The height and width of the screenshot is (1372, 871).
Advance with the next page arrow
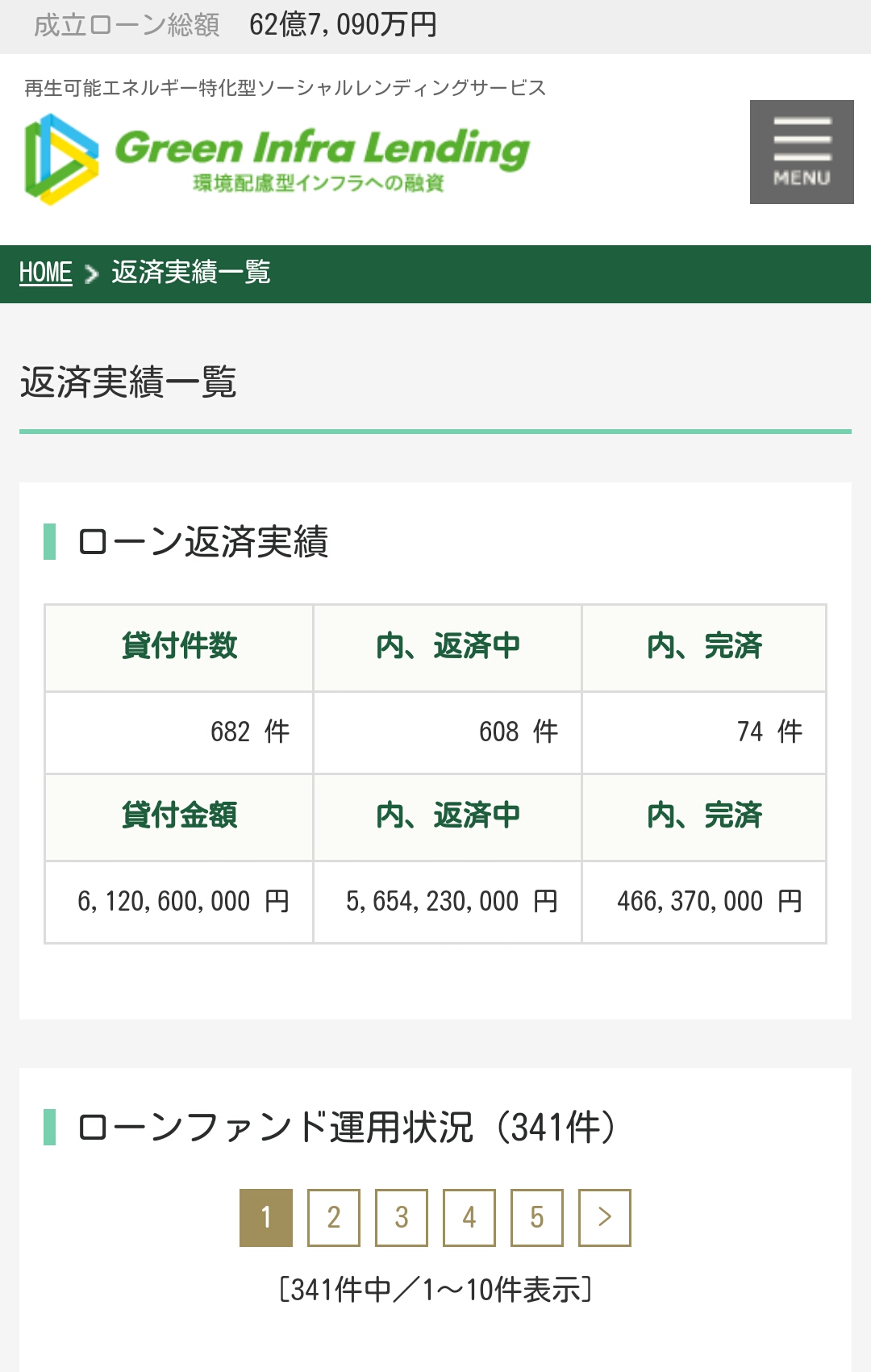coord(604,1217)
